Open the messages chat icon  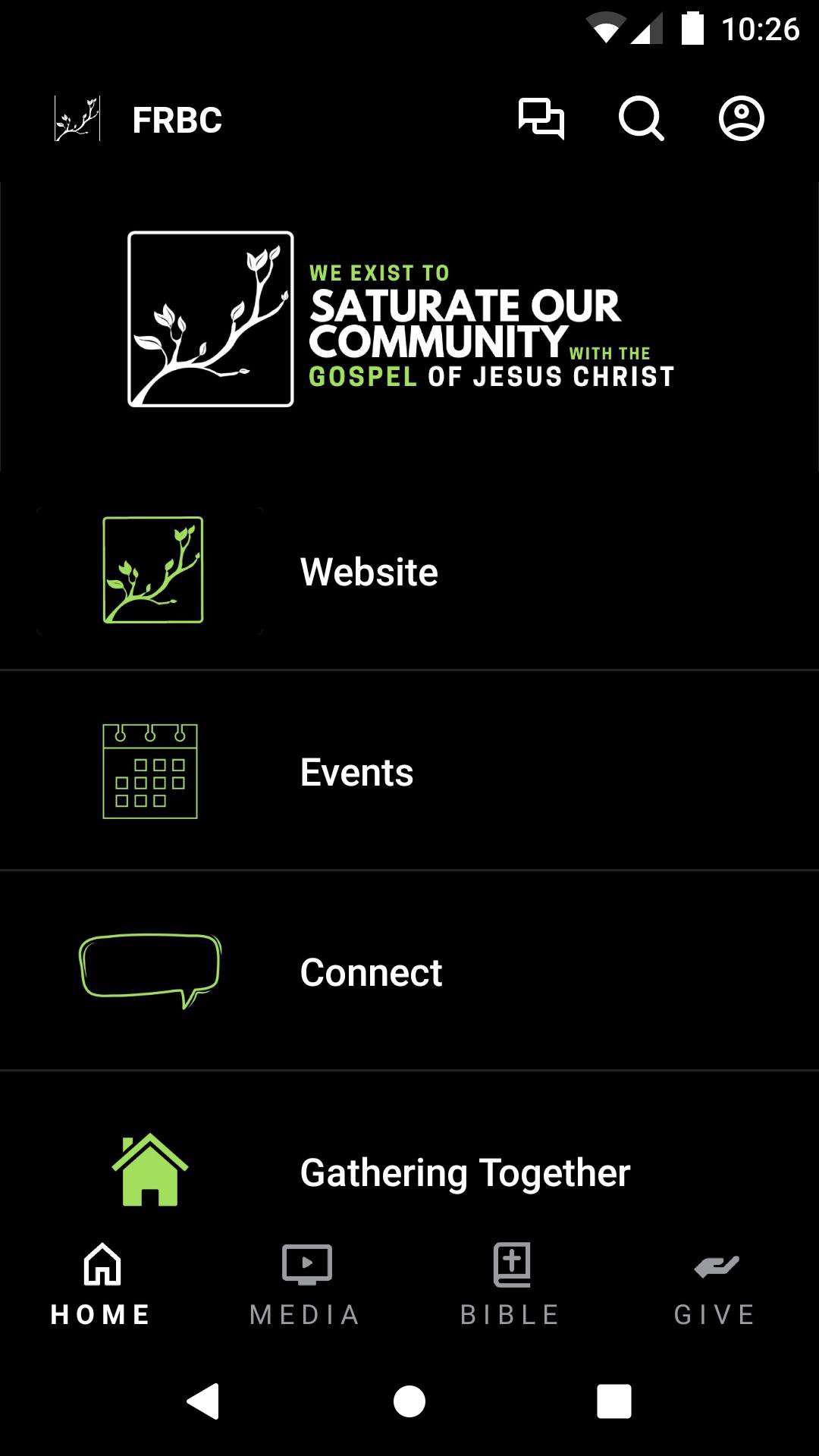click(541, 119)
